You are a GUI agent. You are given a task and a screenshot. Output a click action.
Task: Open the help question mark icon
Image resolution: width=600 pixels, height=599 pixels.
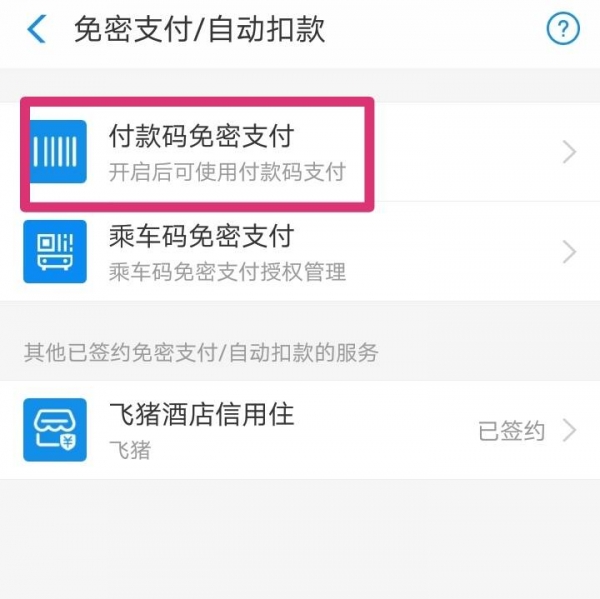pos(563,30)
